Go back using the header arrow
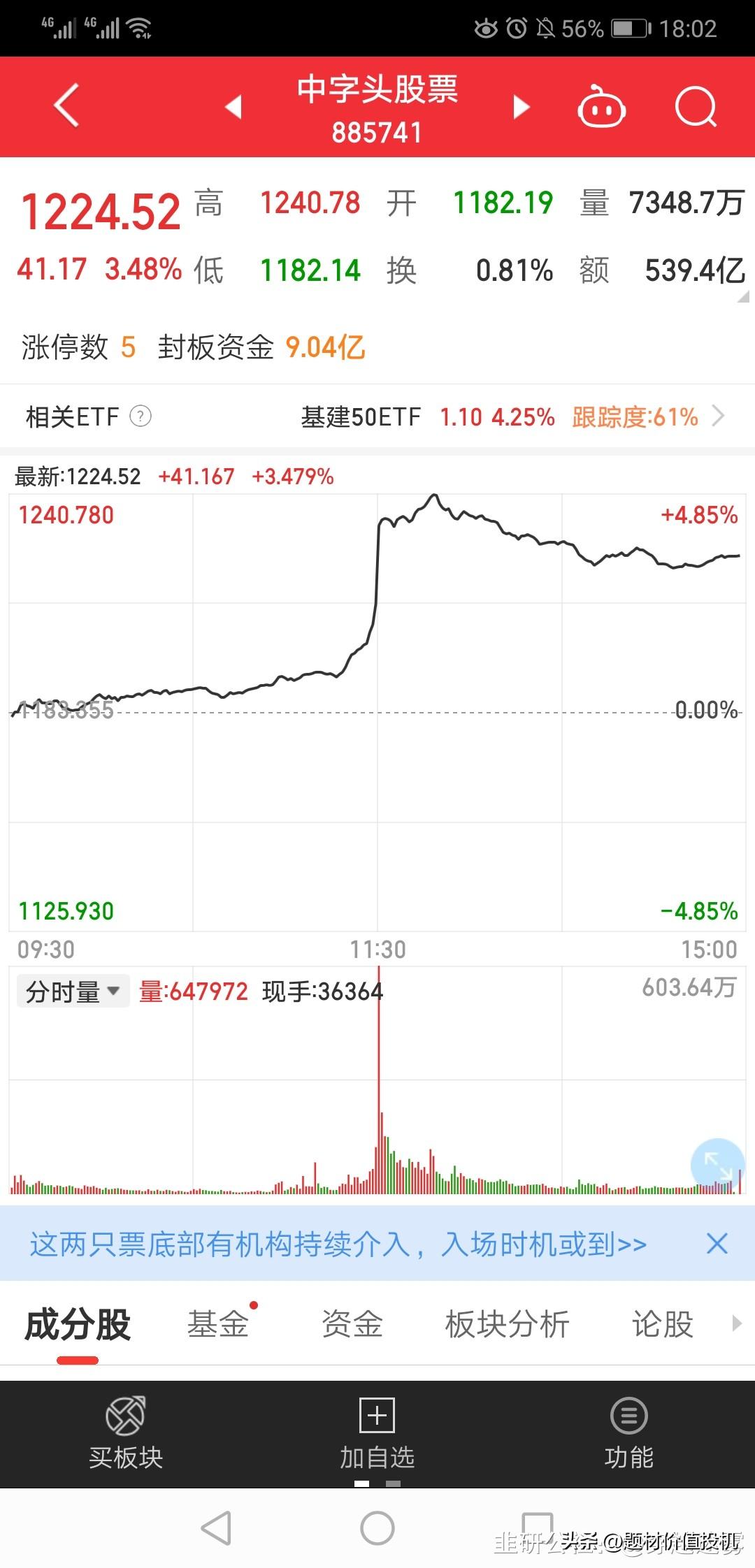The height and width of the screenshot is (1568, 755). [66, 106]
